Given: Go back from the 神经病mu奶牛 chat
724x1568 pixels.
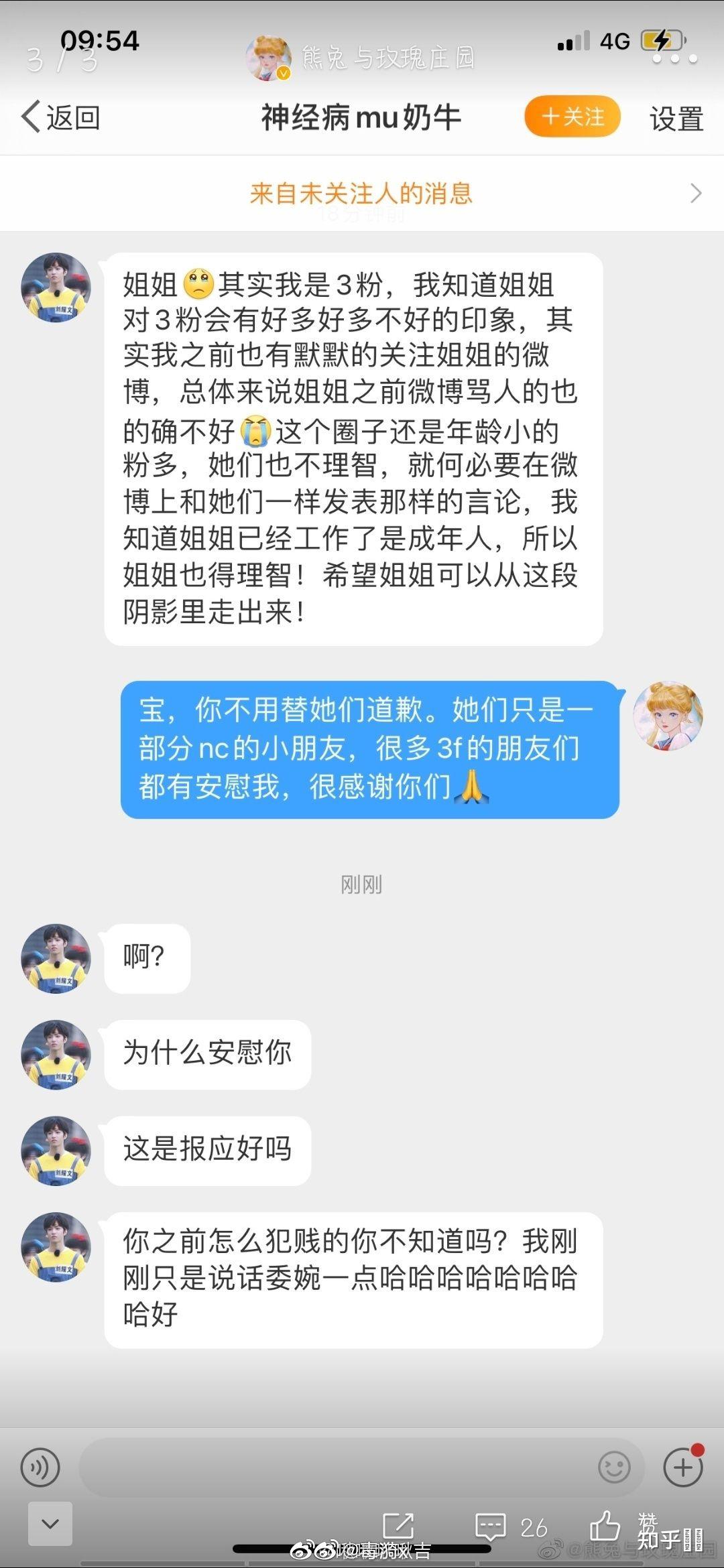Looking at the screenshot, I should pyautogui.click(x=60, y=118).
